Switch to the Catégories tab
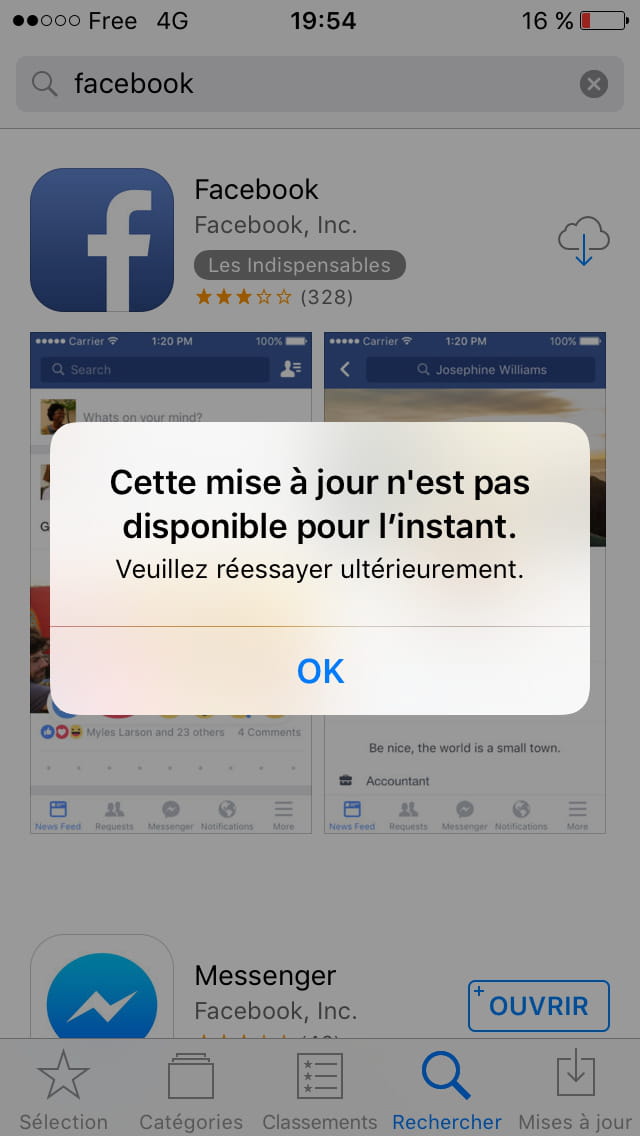This screenshot has width=640, height=1136. pyautogui.click(x=191, y=1089)
